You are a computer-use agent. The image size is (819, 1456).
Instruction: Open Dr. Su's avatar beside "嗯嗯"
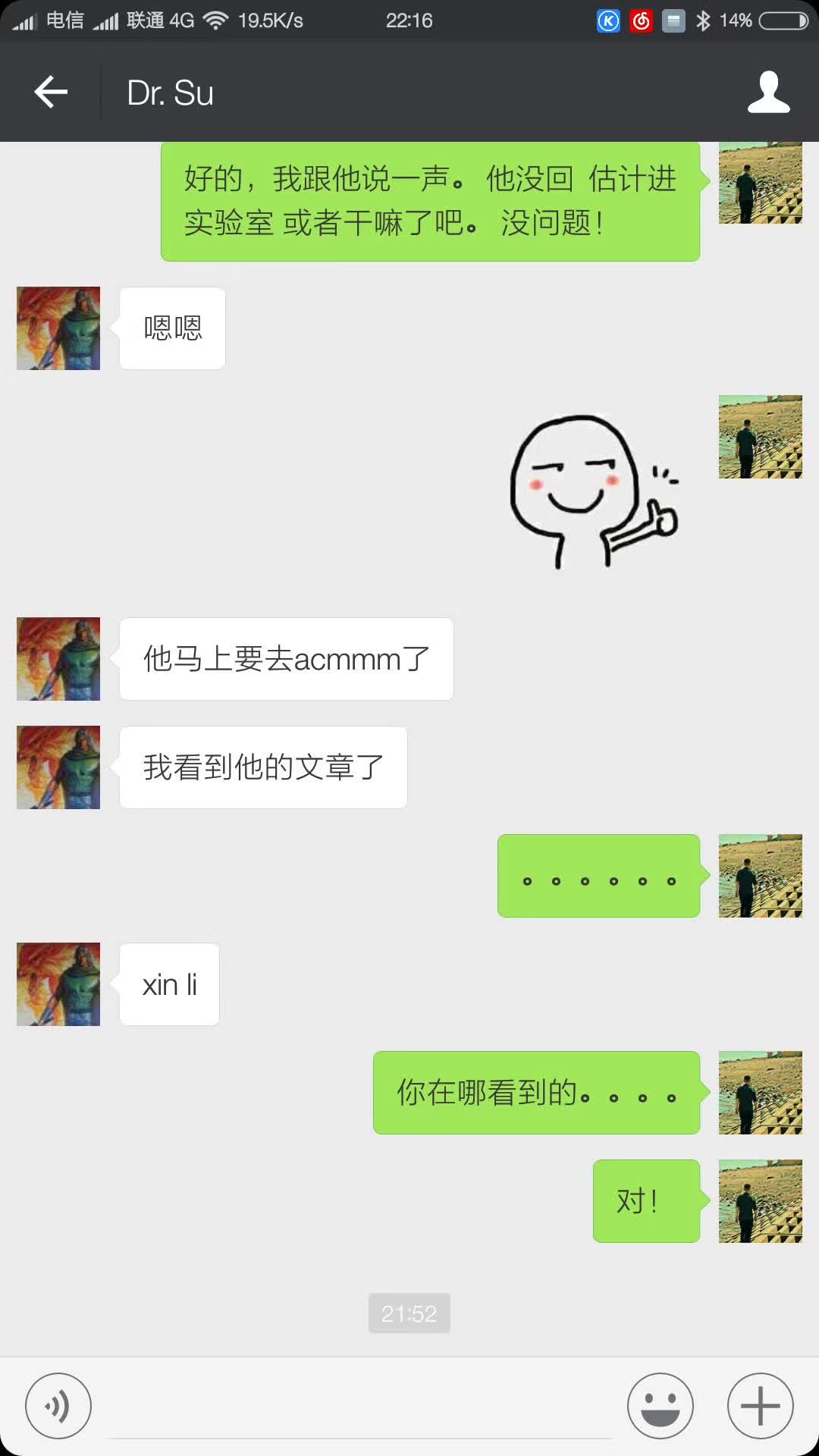pos(58,328)
